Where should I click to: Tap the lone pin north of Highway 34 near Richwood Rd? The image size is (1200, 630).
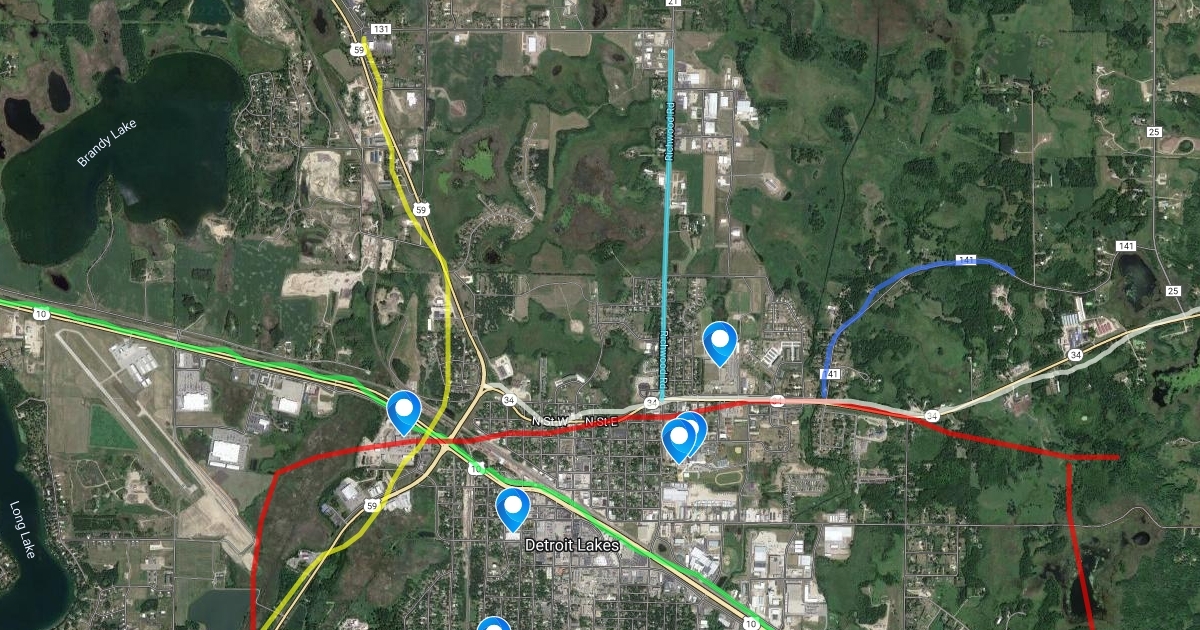tap(720, 341)
